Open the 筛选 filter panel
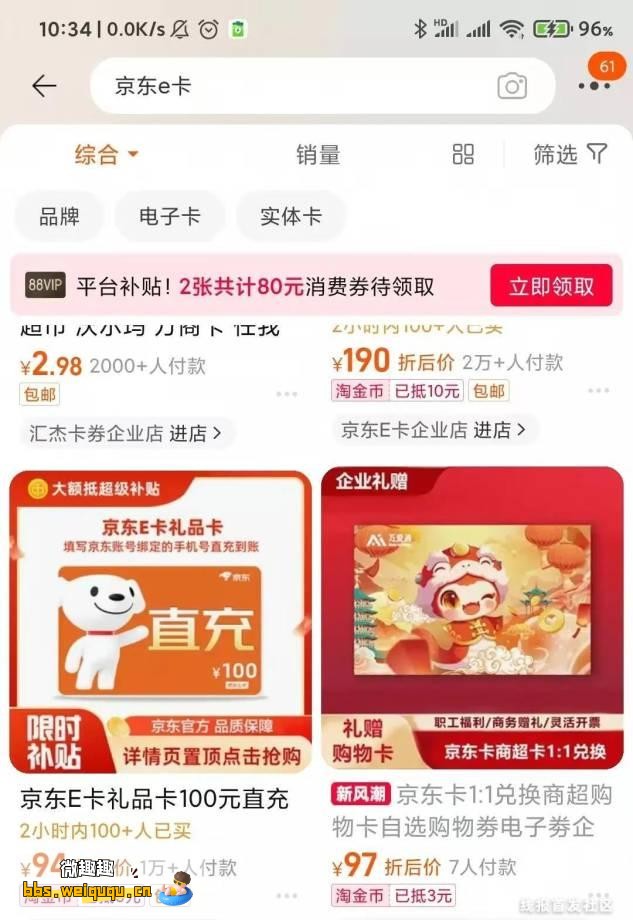The width and height of the screenshot is (633, 920). click(x=570, y=154)
